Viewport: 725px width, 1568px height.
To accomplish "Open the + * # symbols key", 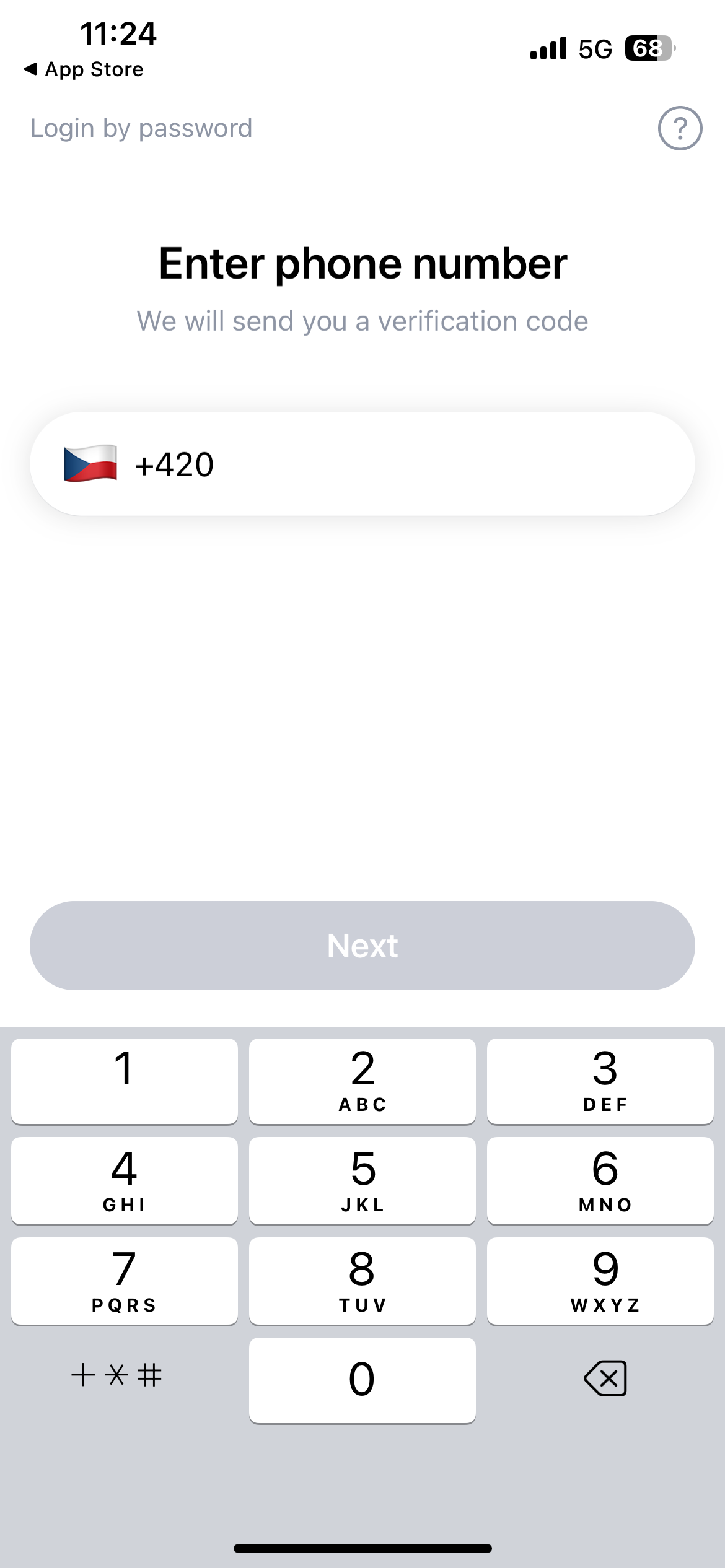I will click(116, 1376).
